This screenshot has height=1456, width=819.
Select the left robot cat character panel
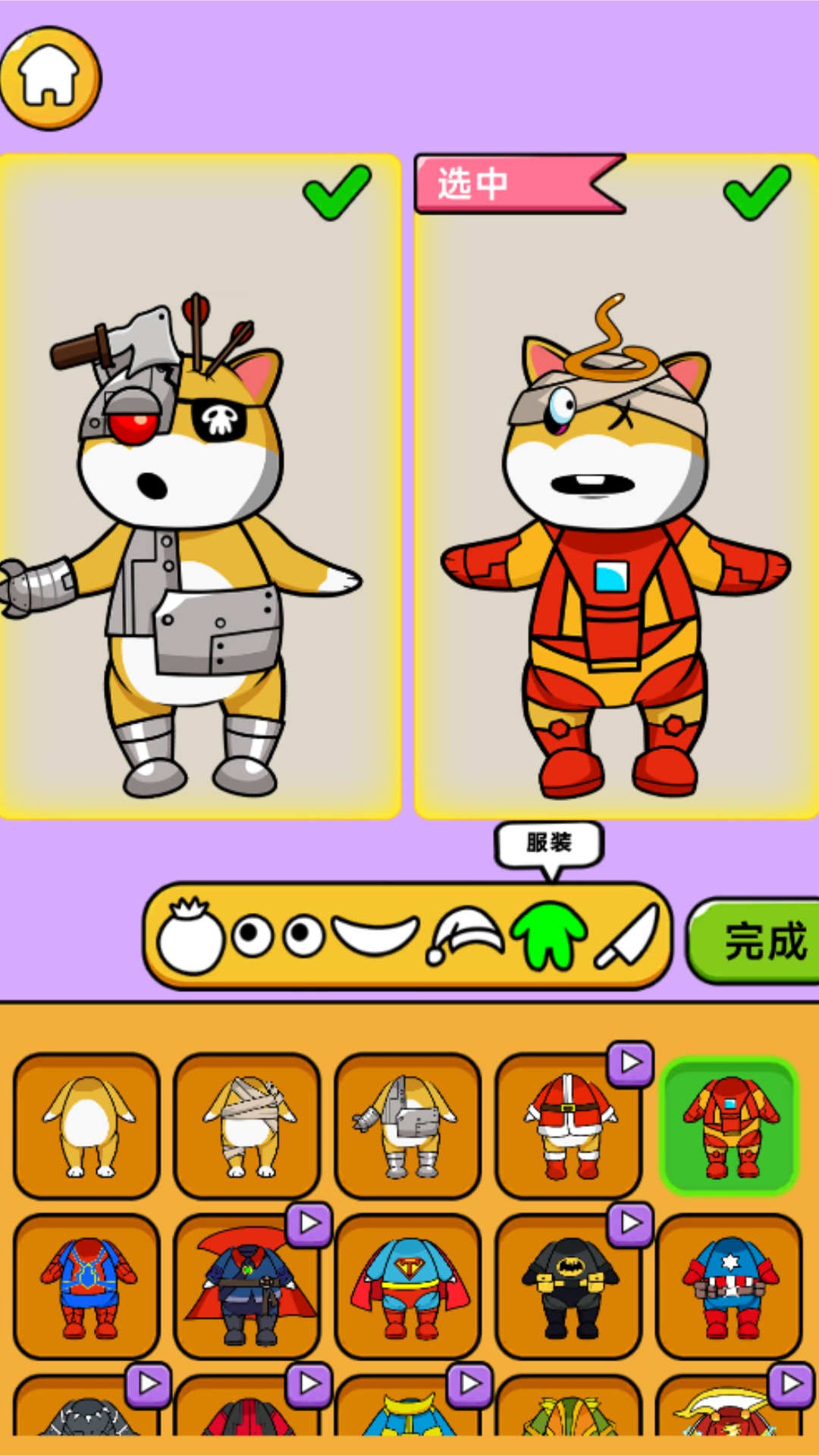tap(199, 485)
